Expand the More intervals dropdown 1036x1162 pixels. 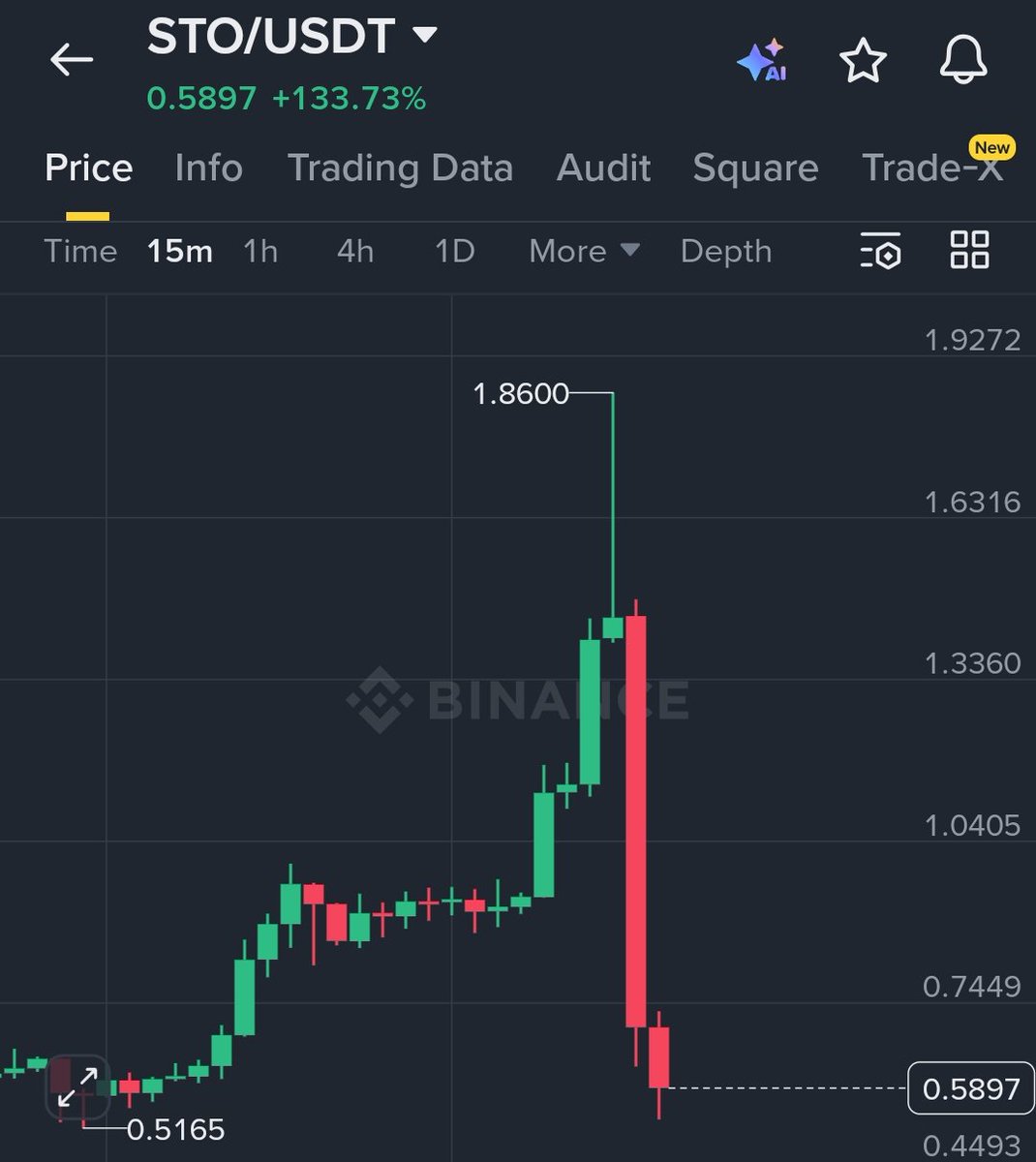[584, 252]
